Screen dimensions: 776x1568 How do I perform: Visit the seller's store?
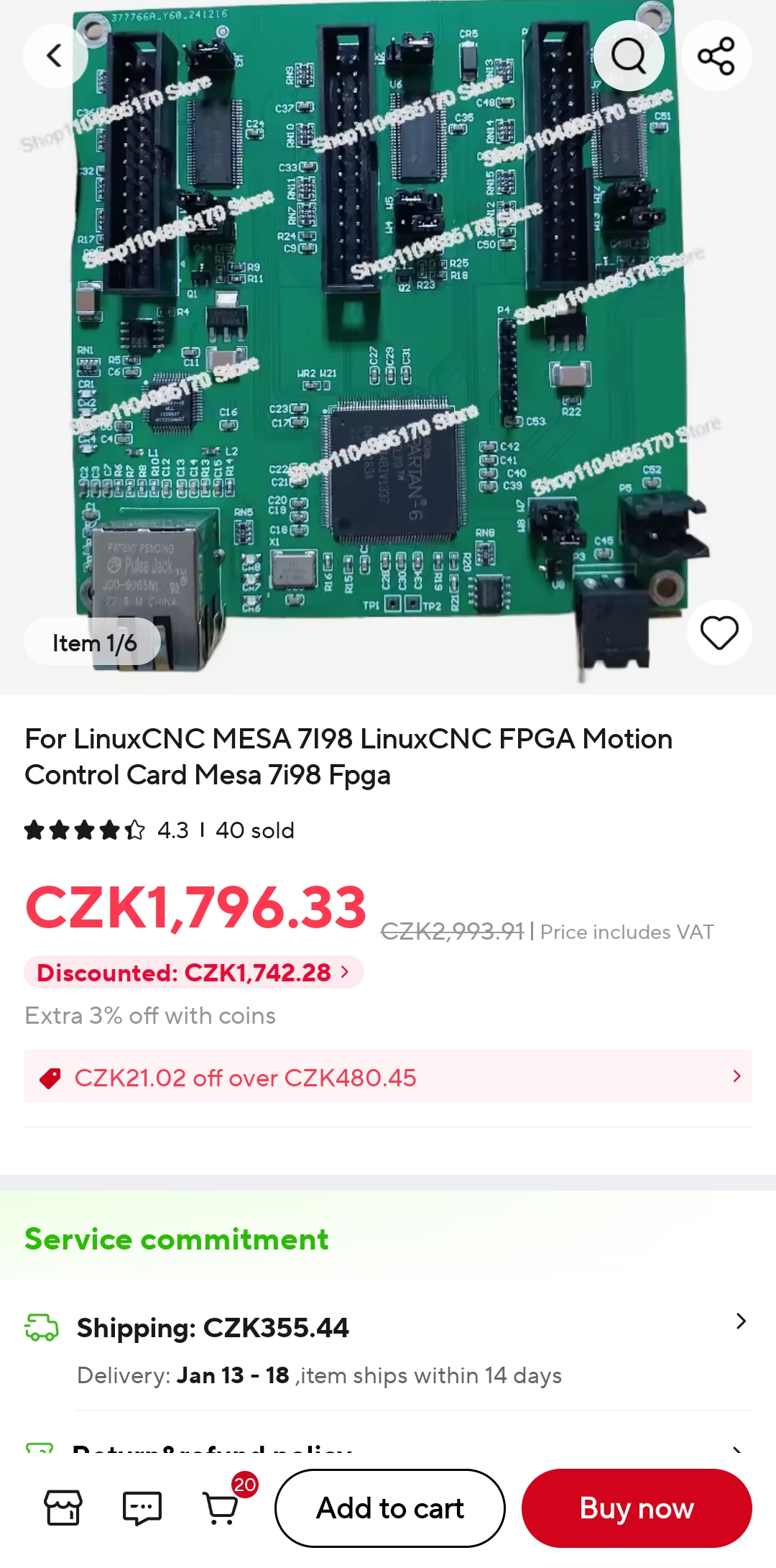click(63, 1508)
